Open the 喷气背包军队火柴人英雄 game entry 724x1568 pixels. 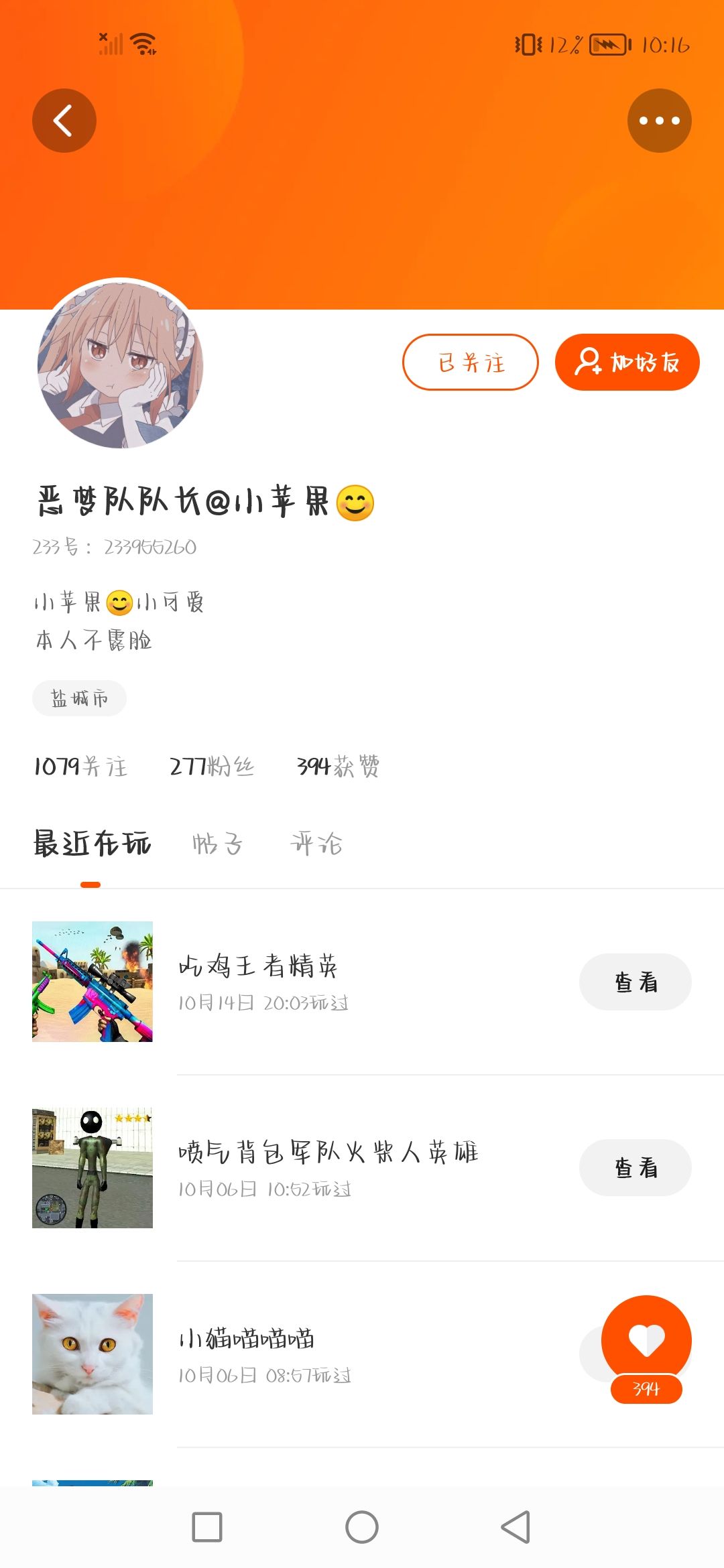[362, 1168]
